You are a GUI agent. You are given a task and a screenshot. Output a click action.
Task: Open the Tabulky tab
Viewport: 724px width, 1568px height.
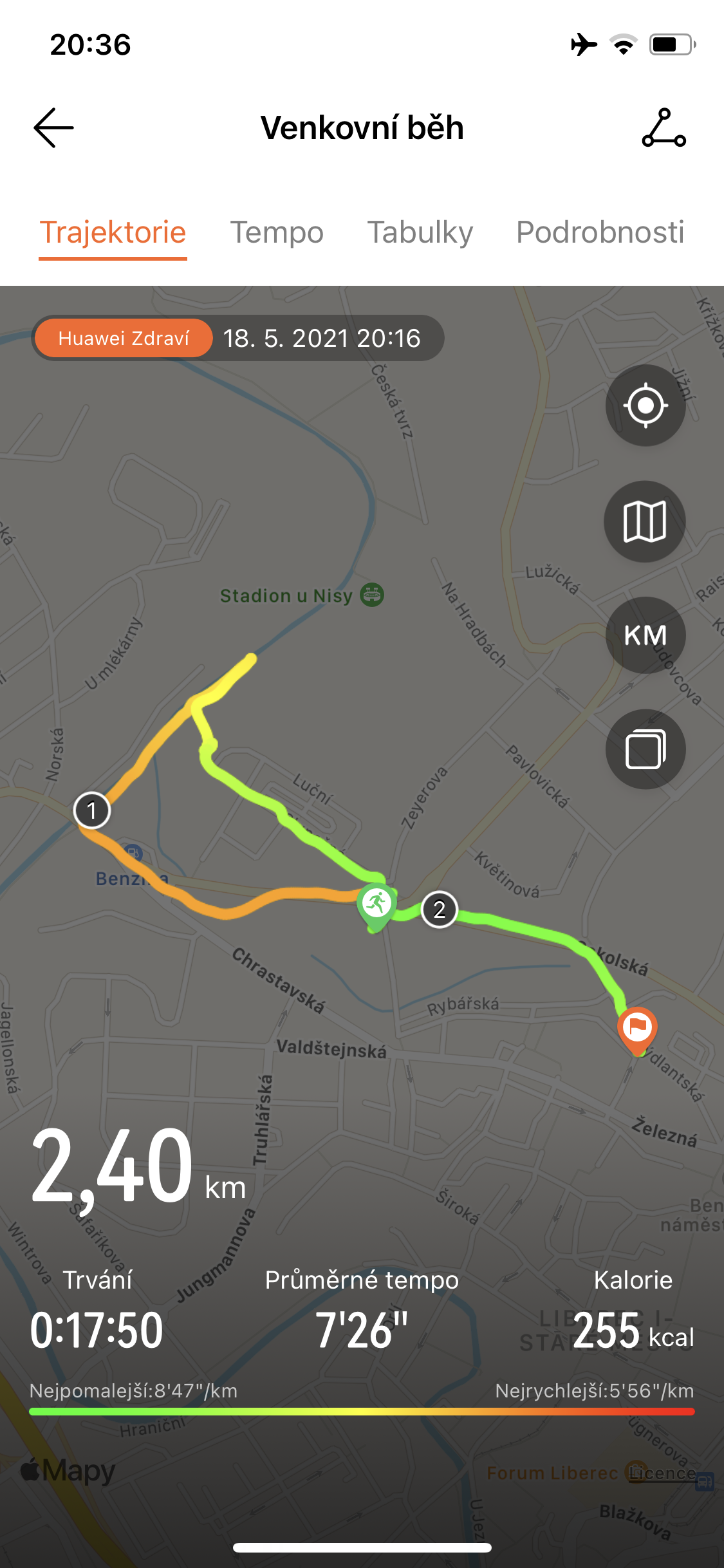pos(420,232)
